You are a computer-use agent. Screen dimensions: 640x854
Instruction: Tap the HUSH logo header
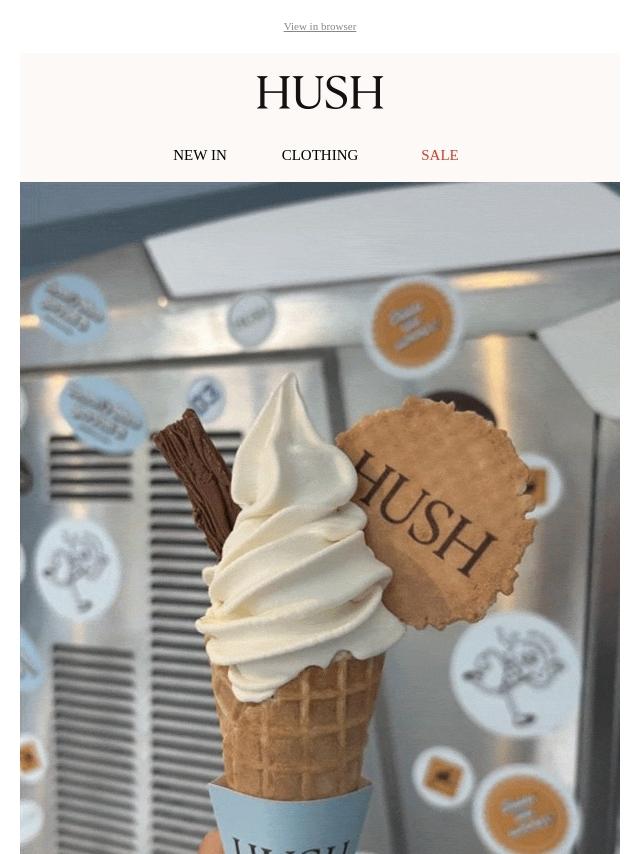pyautogui.click(x=319, y=93)
